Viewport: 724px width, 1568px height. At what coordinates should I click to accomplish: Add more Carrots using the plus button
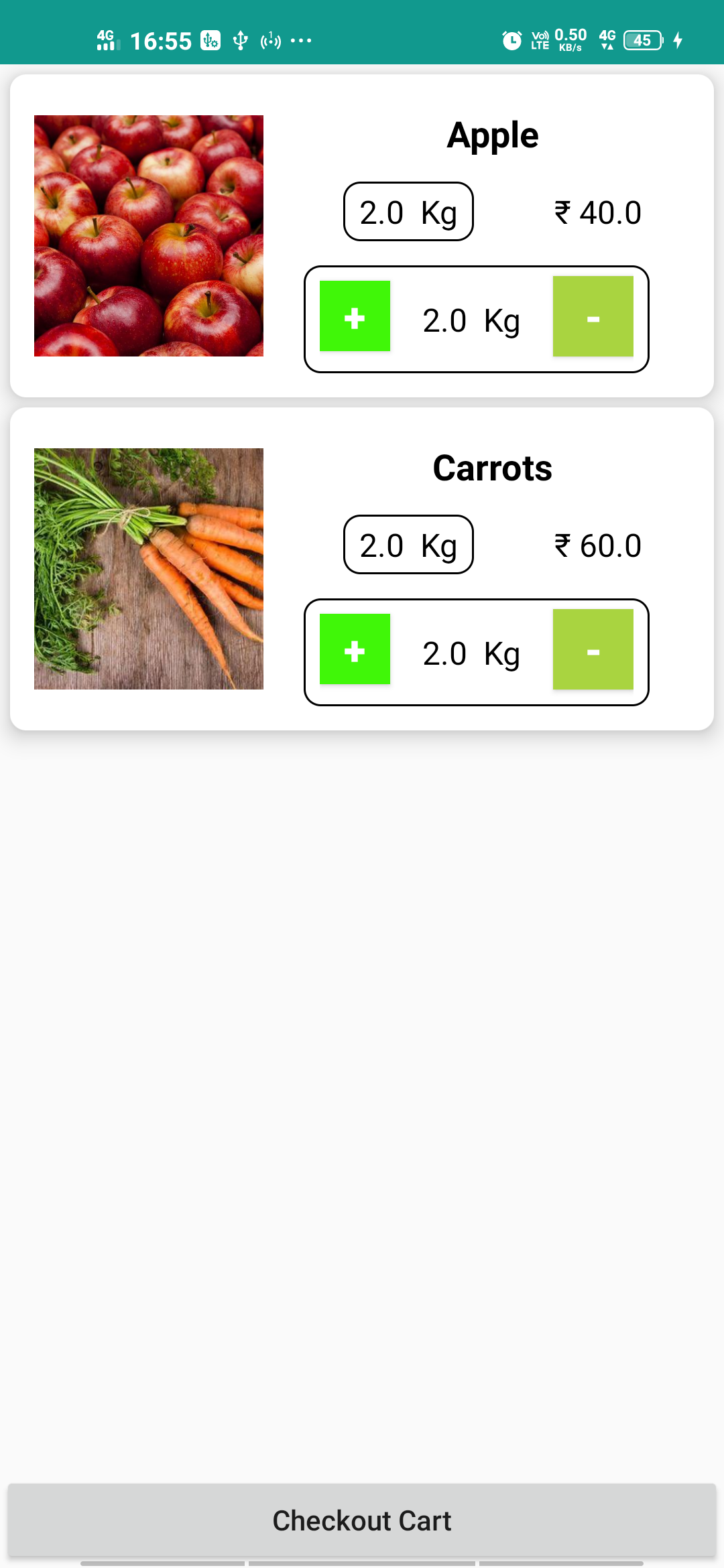[x=355, y=649]
